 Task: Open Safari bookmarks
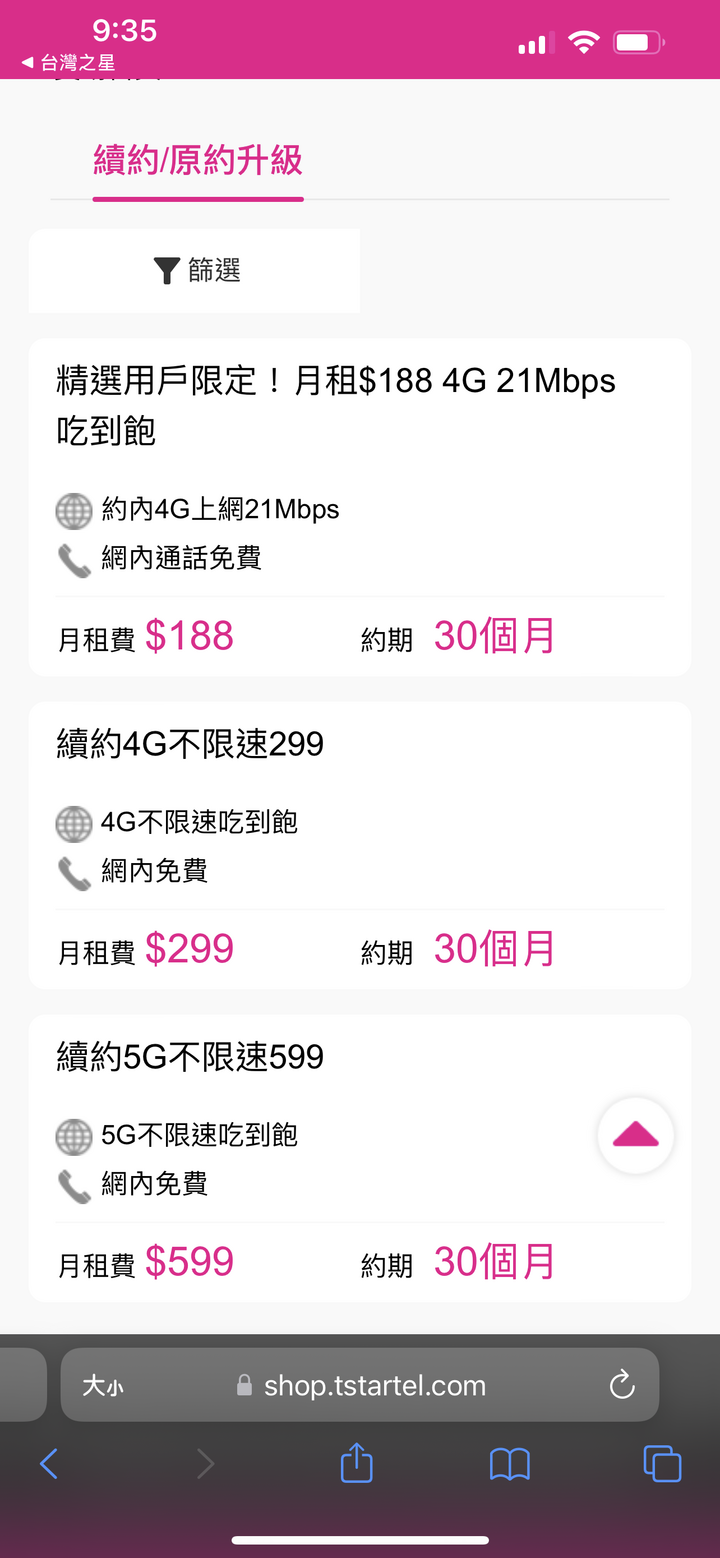coord(509,1466)
